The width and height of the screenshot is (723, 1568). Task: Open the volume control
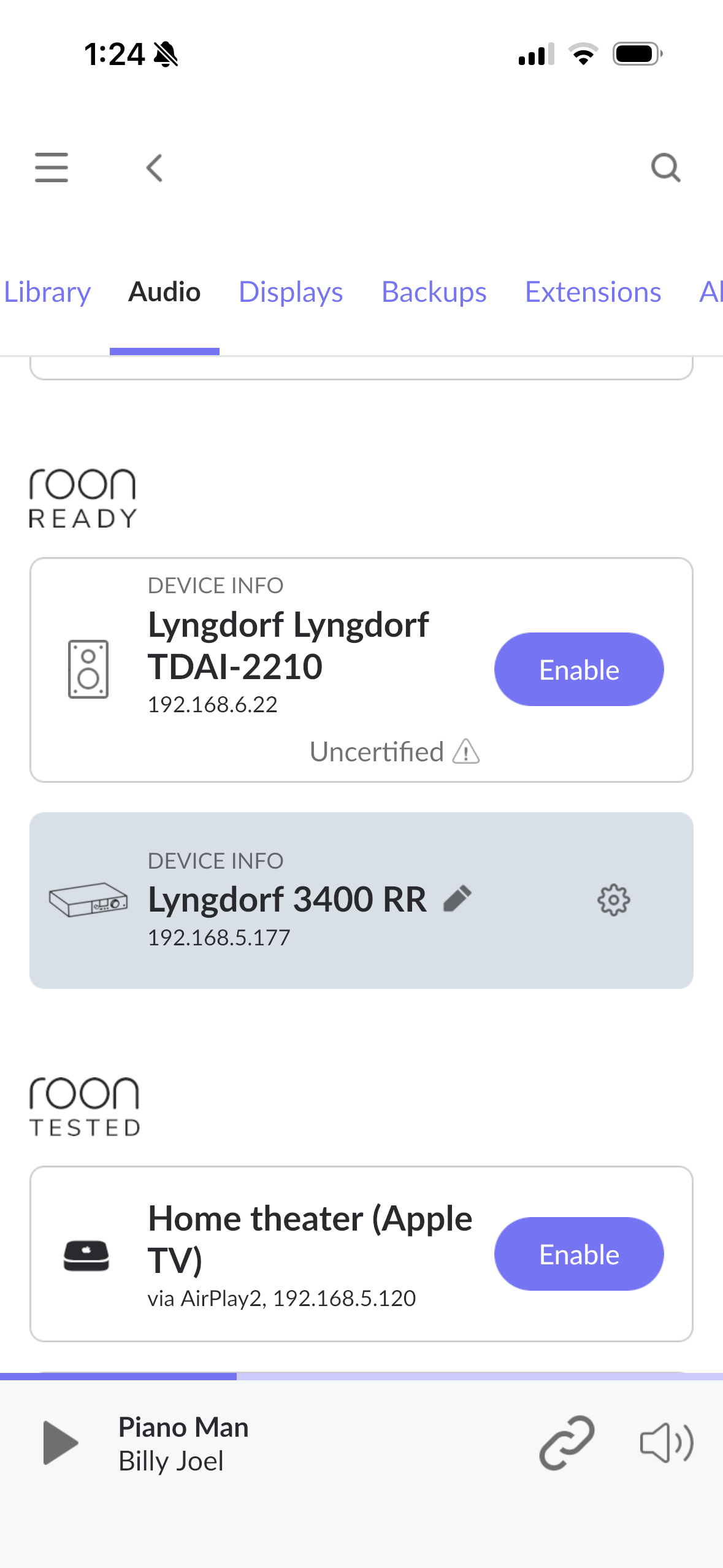click(x=666, y=1443)
